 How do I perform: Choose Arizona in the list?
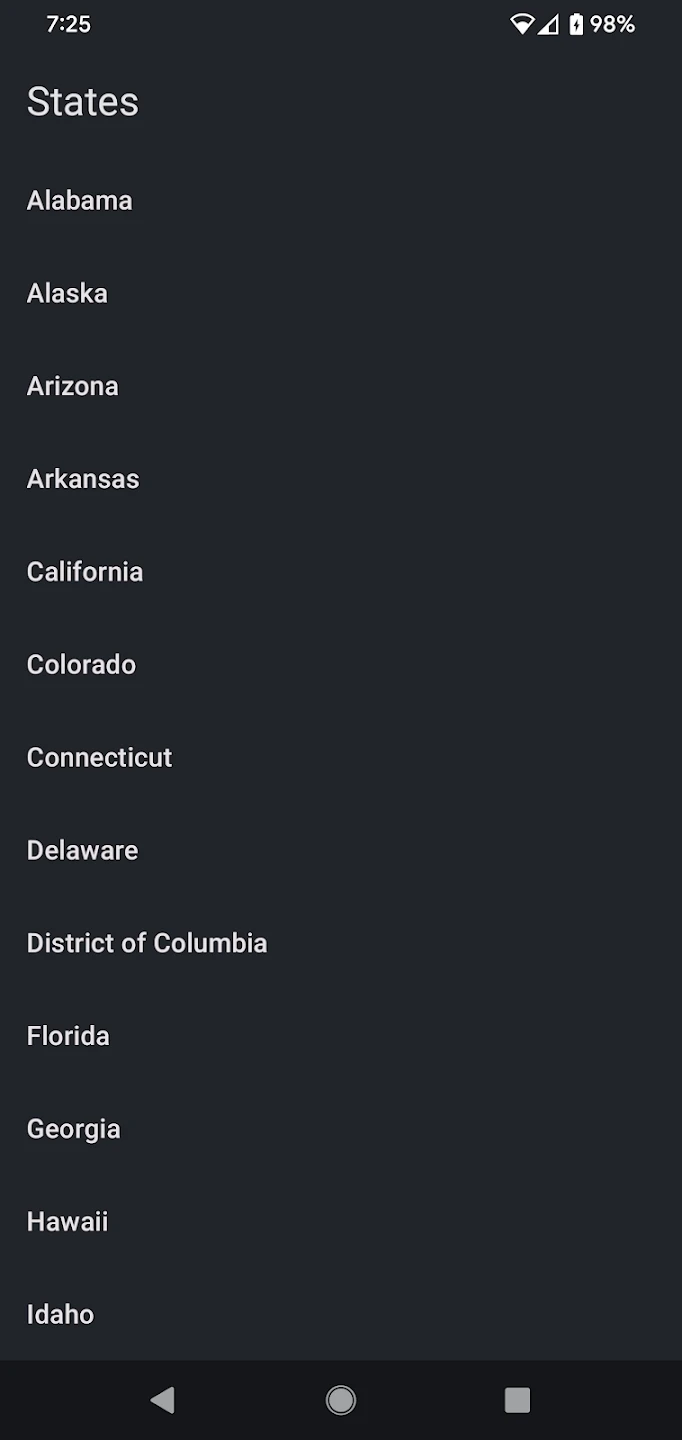tap(73, 386)
